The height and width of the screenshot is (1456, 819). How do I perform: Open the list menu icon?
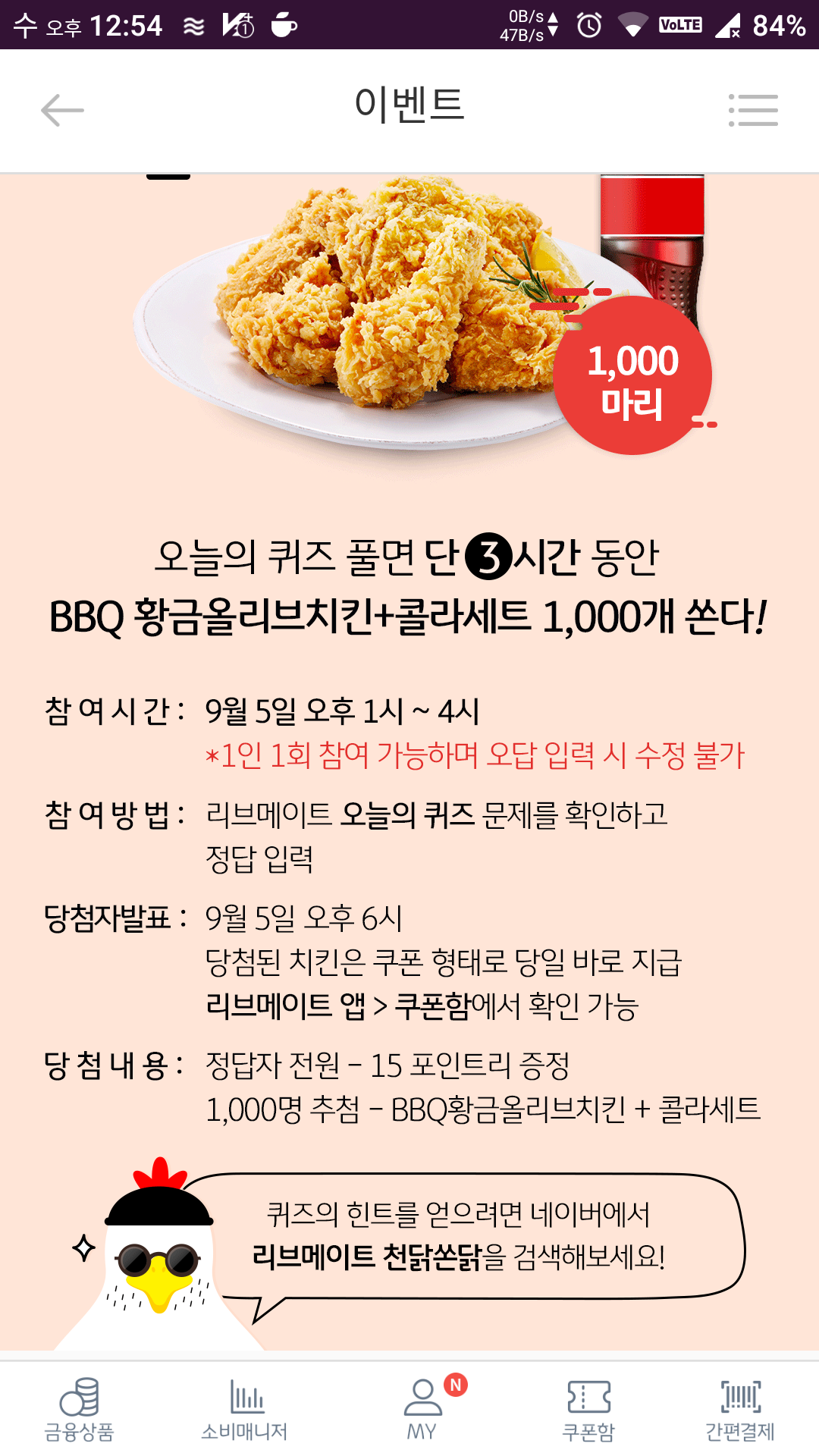click(753, 111)
